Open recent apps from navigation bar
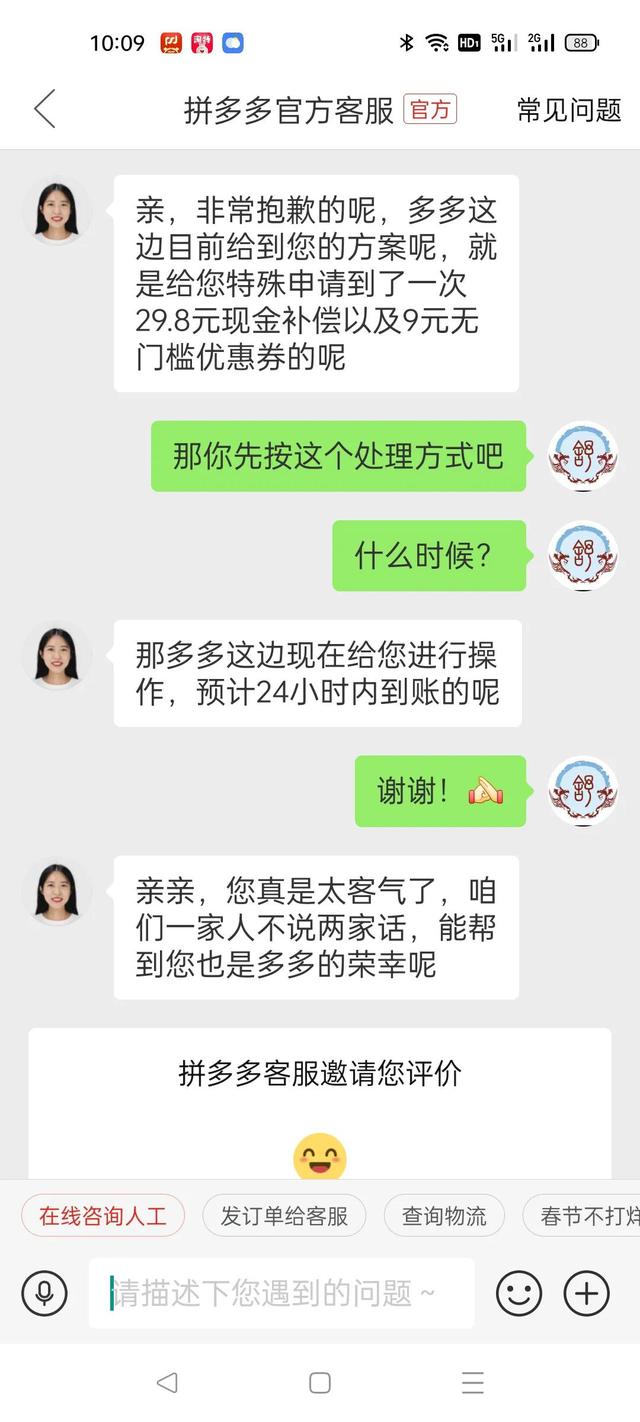640x1422 pixels. point(473,1383)
